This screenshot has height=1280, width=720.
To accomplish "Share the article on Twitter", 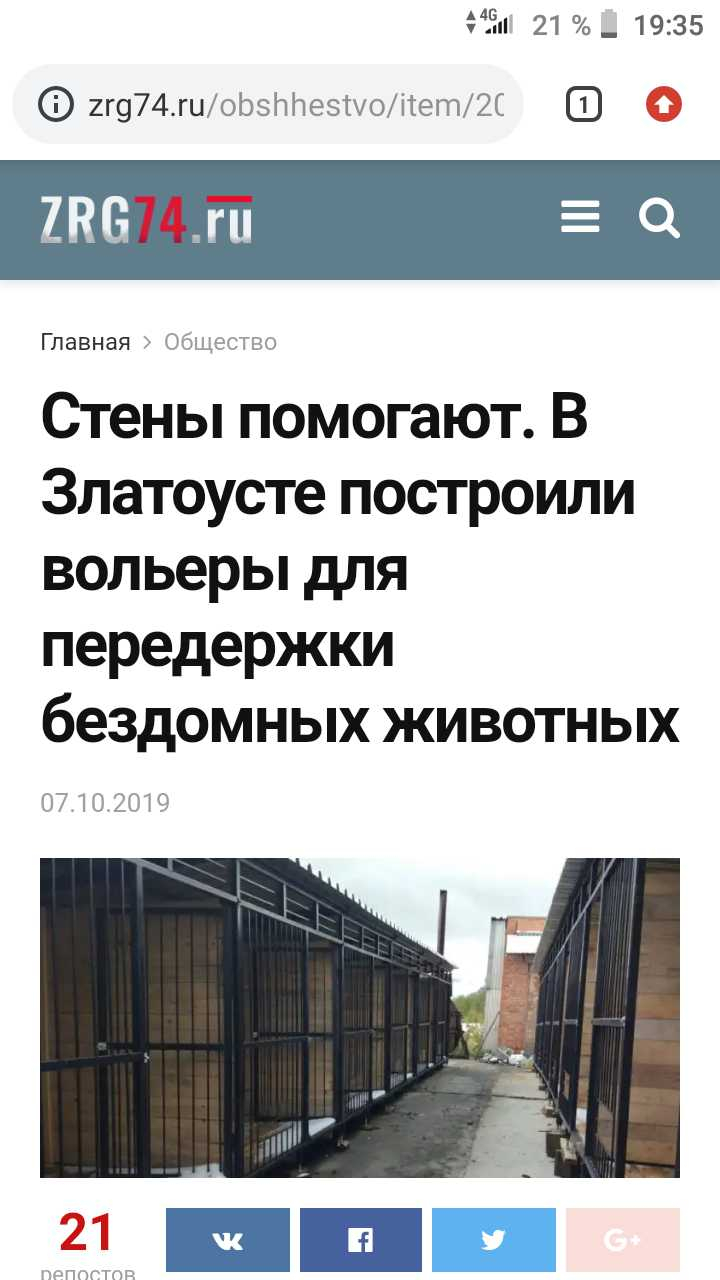I will click(x=493, y=1240).
